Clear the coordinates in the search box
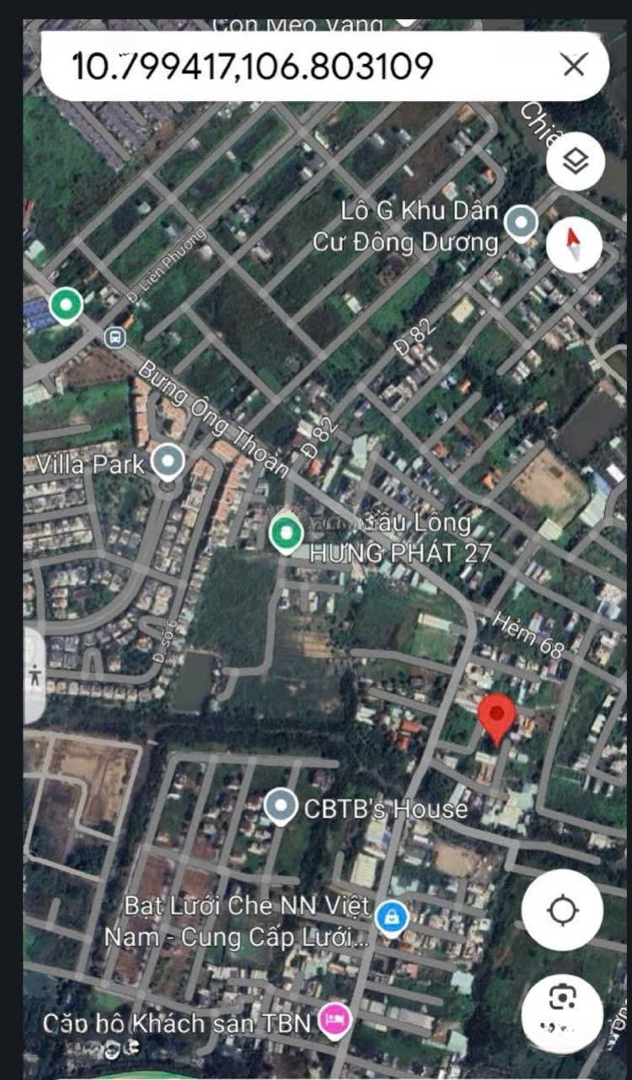632x1080 pixels. (573, 66)
